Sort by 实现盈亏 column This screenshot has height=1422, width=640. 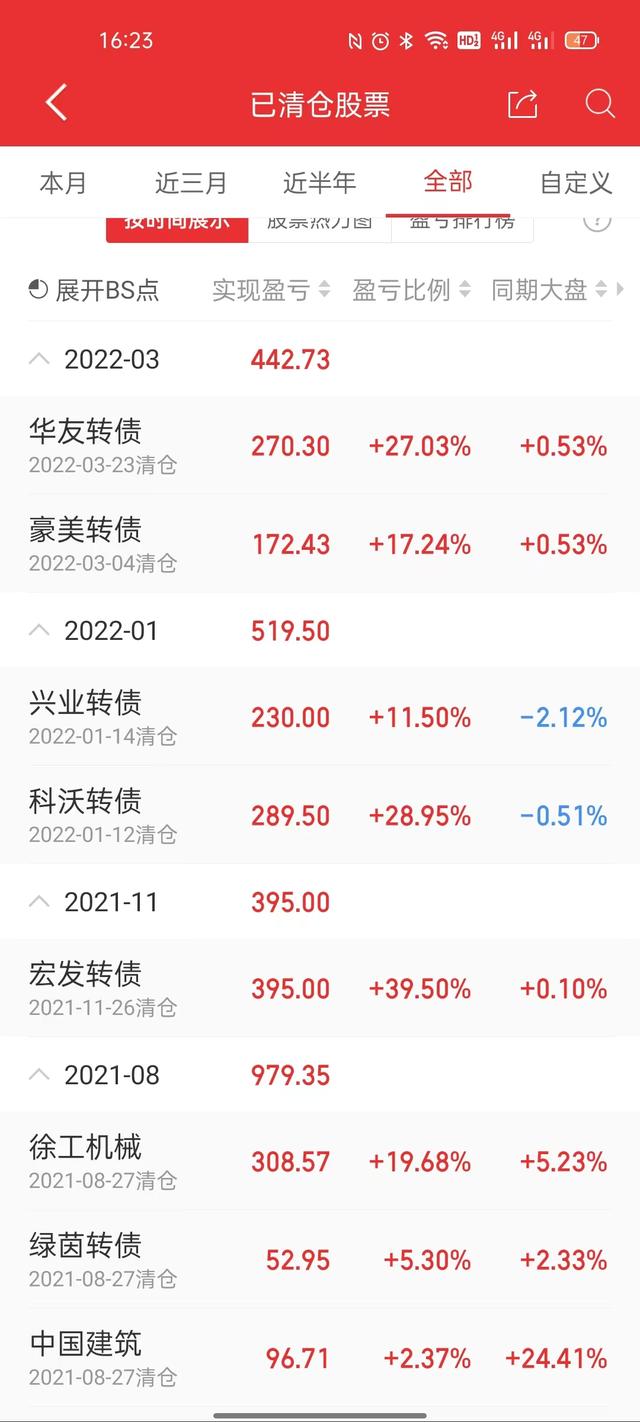click(x=270, y=291)
